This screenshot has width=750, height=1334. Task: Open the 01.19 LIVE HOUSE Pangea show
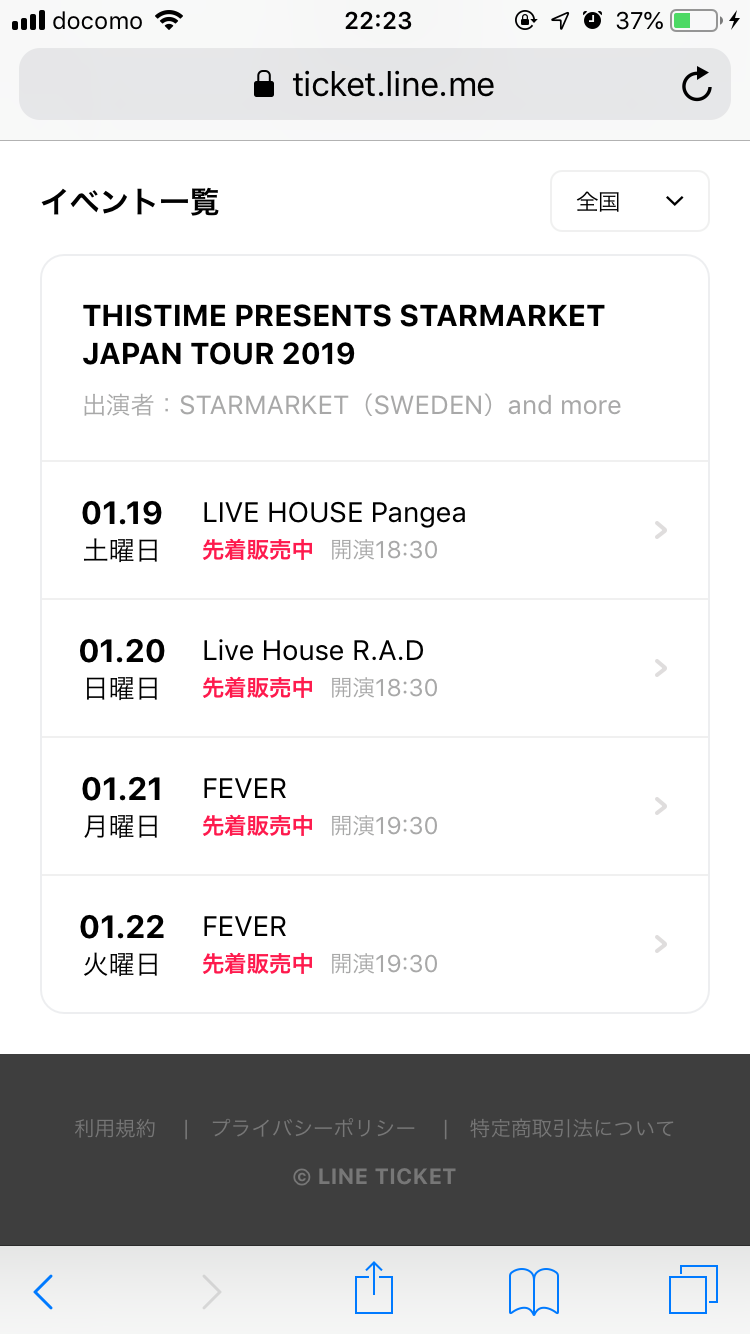pos(375,530)
